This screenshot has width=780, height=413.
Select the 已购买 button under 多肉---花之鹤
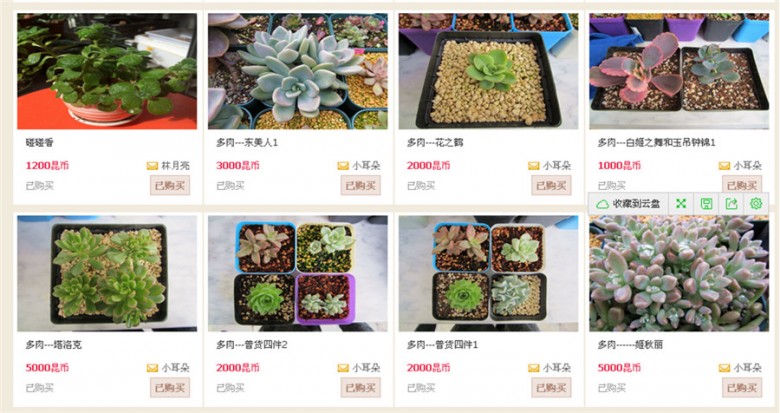[x=551, y=185]
